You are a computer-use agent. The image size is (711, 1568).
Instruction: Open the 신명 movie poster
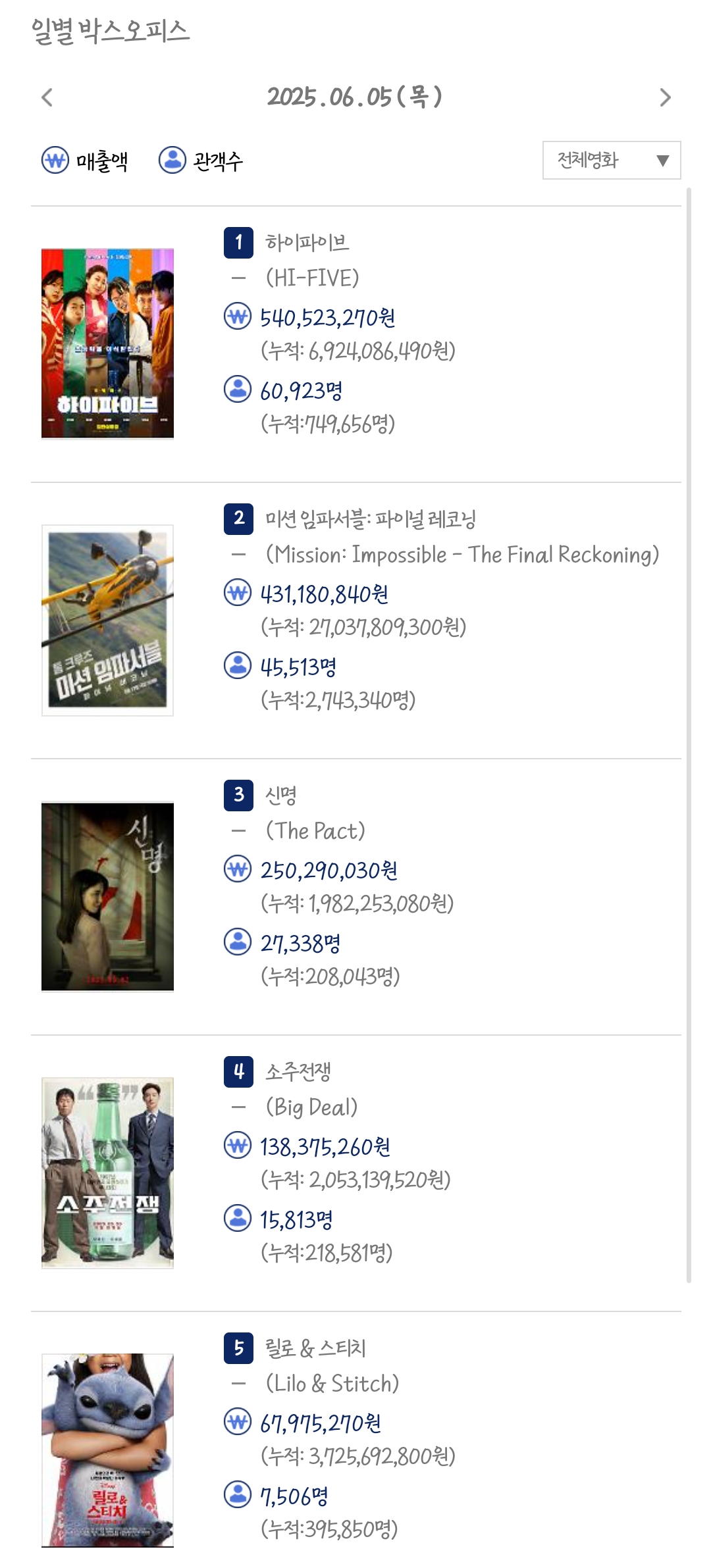pos(107,896)
